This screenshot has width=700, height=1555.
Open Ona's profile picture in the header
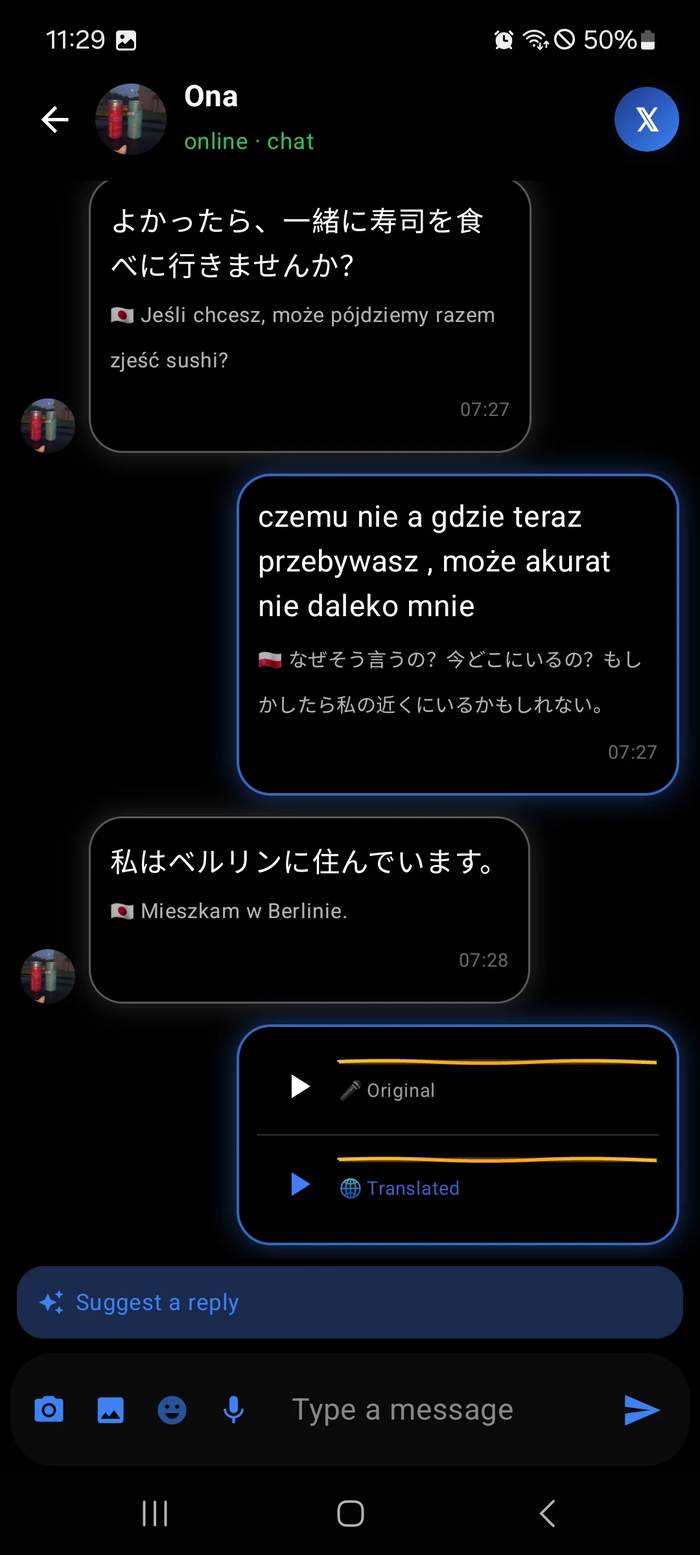[131, 119]
